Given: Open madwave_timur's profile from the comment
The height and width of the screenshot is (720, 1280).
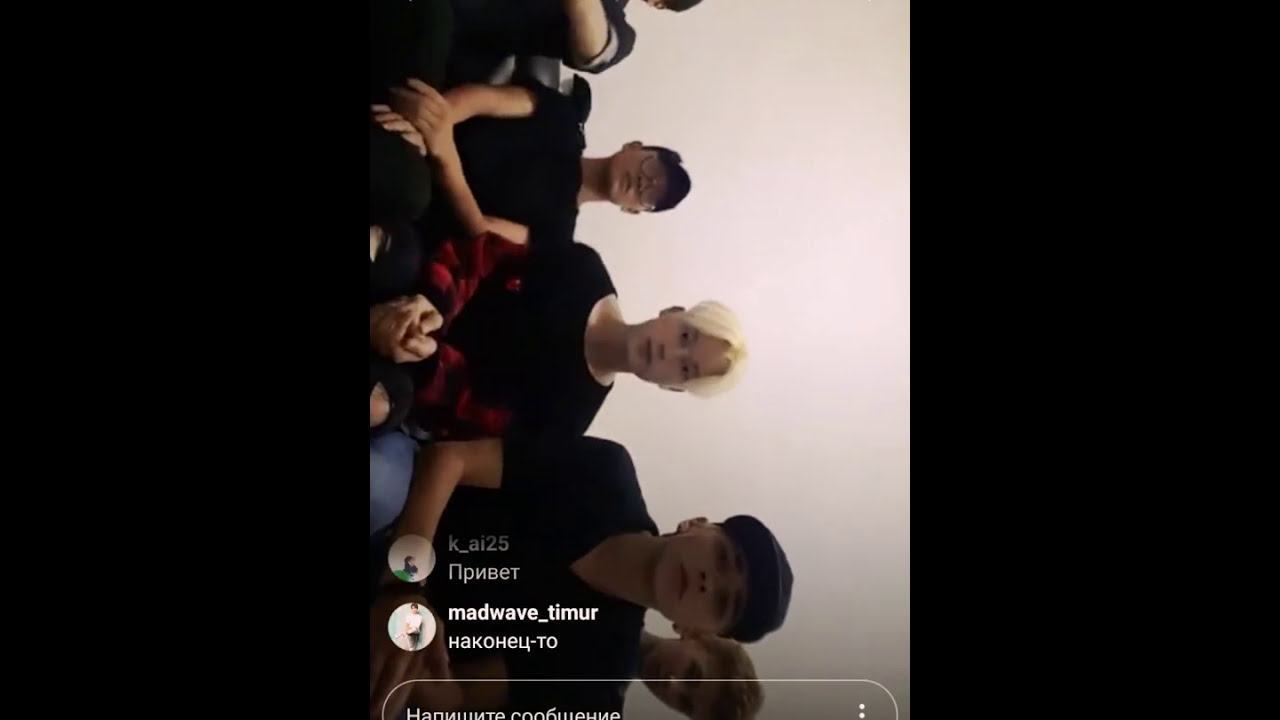Looking at the screenshot, I should 522,613.
